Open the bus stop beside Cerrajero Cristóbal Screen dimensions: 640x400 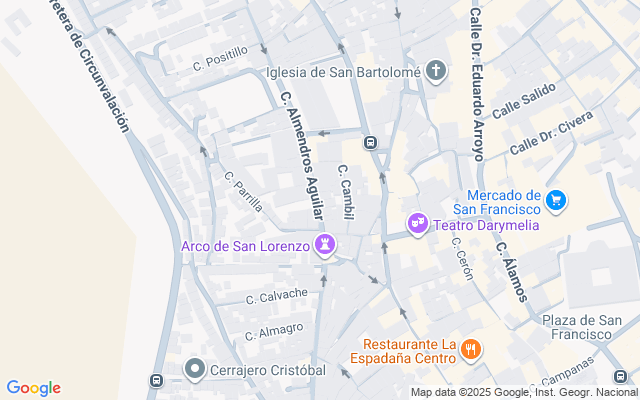pos(156,381)
